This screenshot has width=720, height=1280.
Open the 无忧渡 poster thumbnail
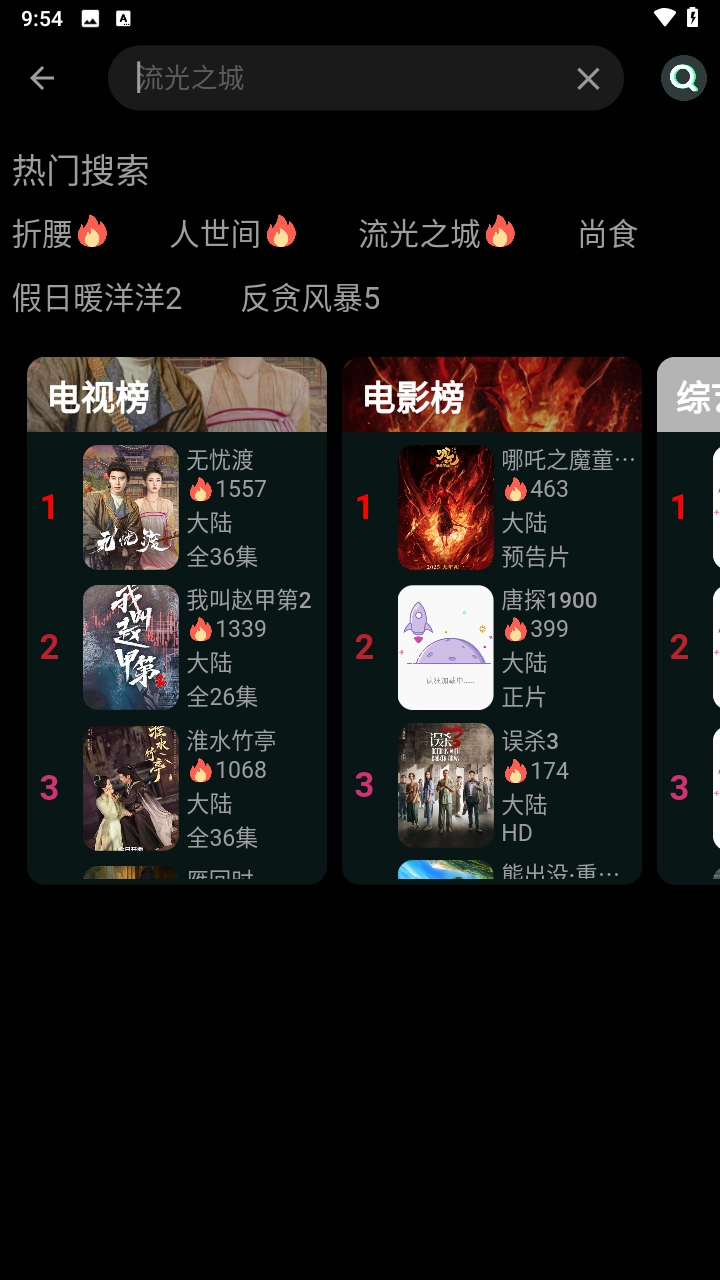pos(131,507)
